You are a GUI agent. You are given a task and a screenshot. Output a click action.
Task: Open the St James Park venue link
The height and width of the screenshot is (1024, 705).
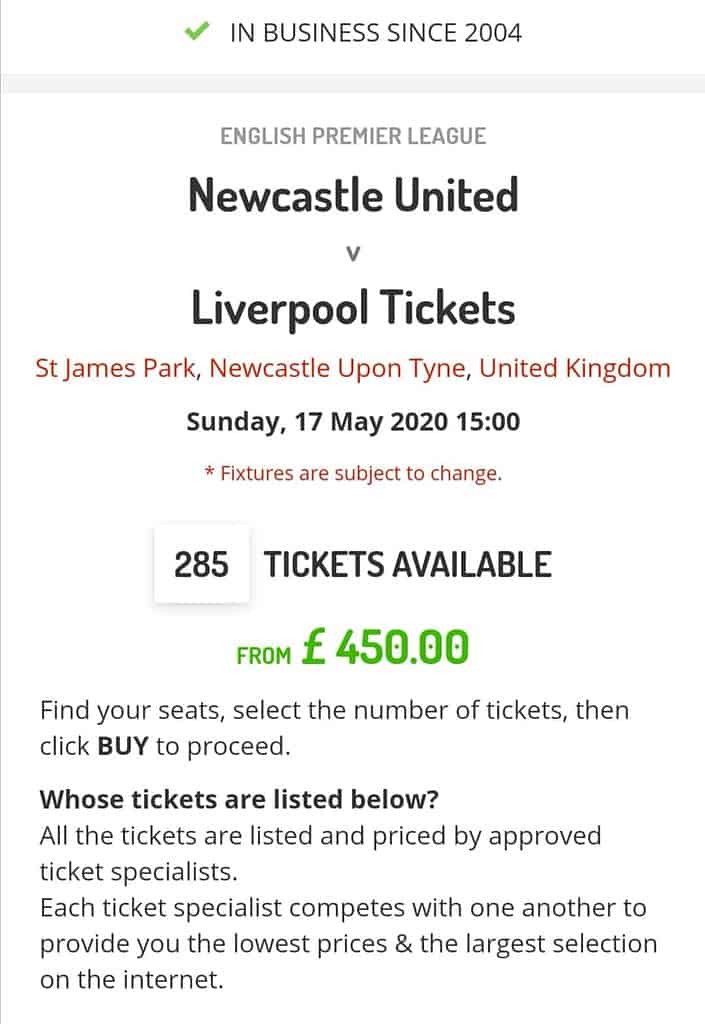(x=118, y=368)
